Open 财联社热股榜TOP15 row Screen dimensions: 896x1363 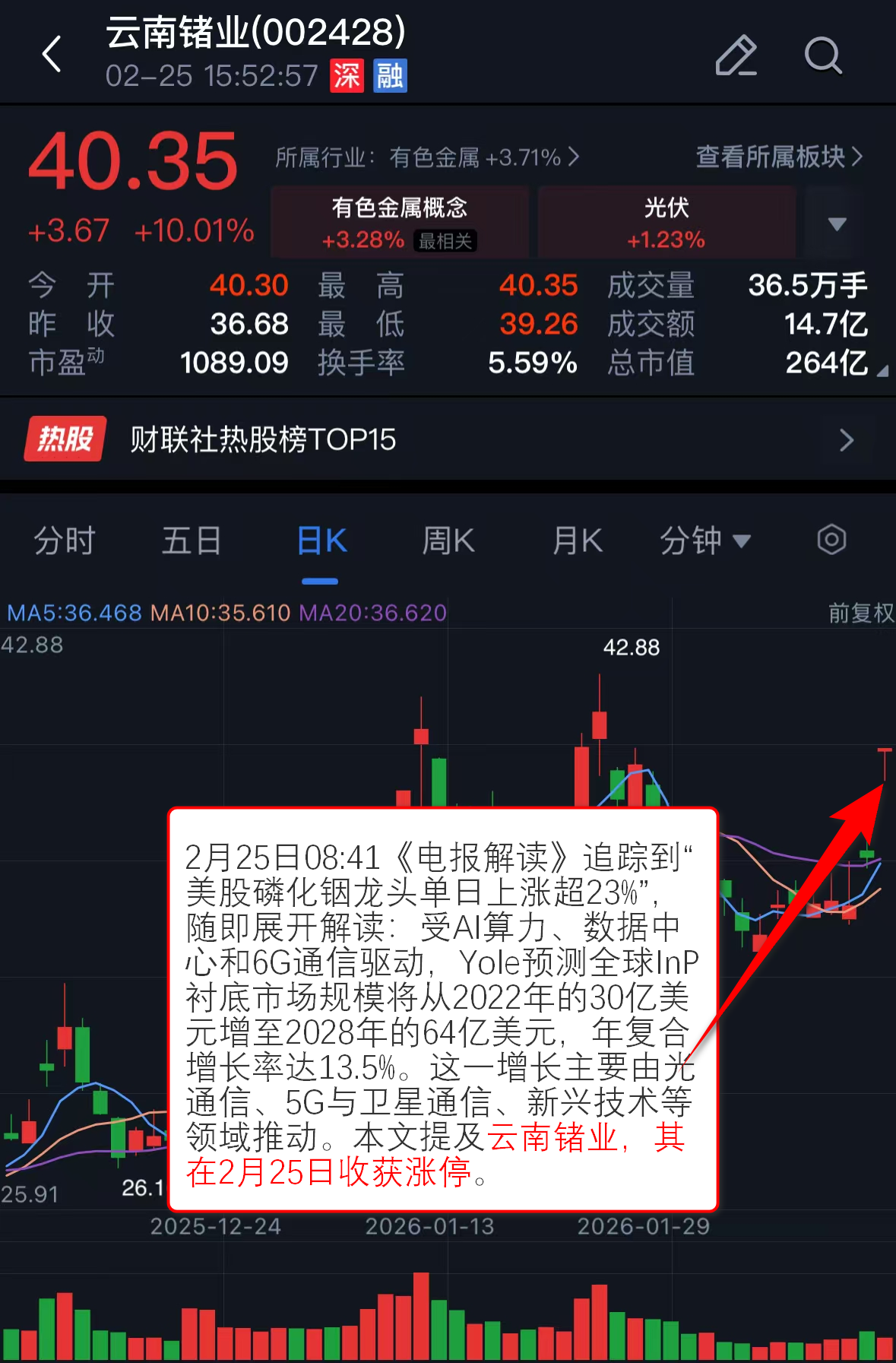point(448,439)
